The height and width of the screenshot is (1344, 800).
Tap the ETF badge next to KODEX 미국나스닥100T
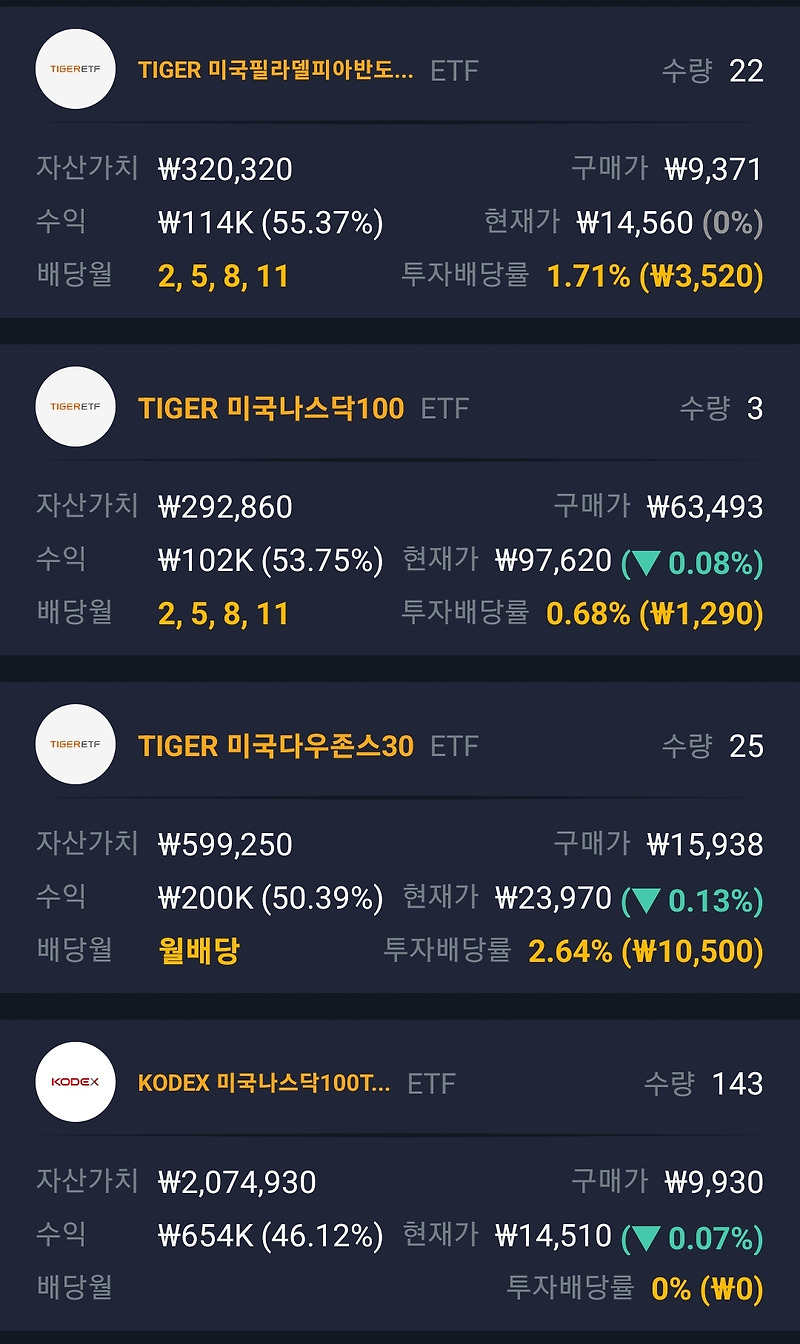pyautogui.click(x=432, y=1083)
